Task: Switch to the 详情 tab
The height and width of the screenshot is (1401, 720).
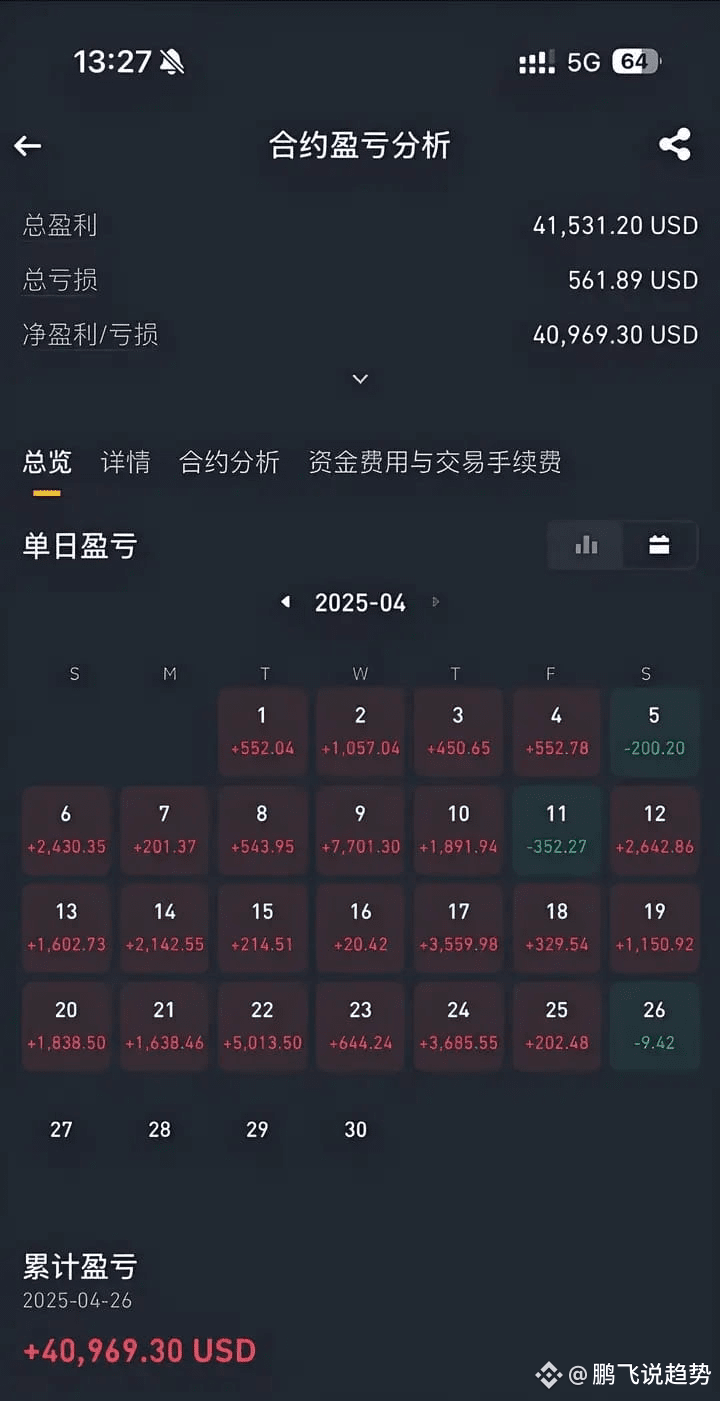Action: coord(124,463)
